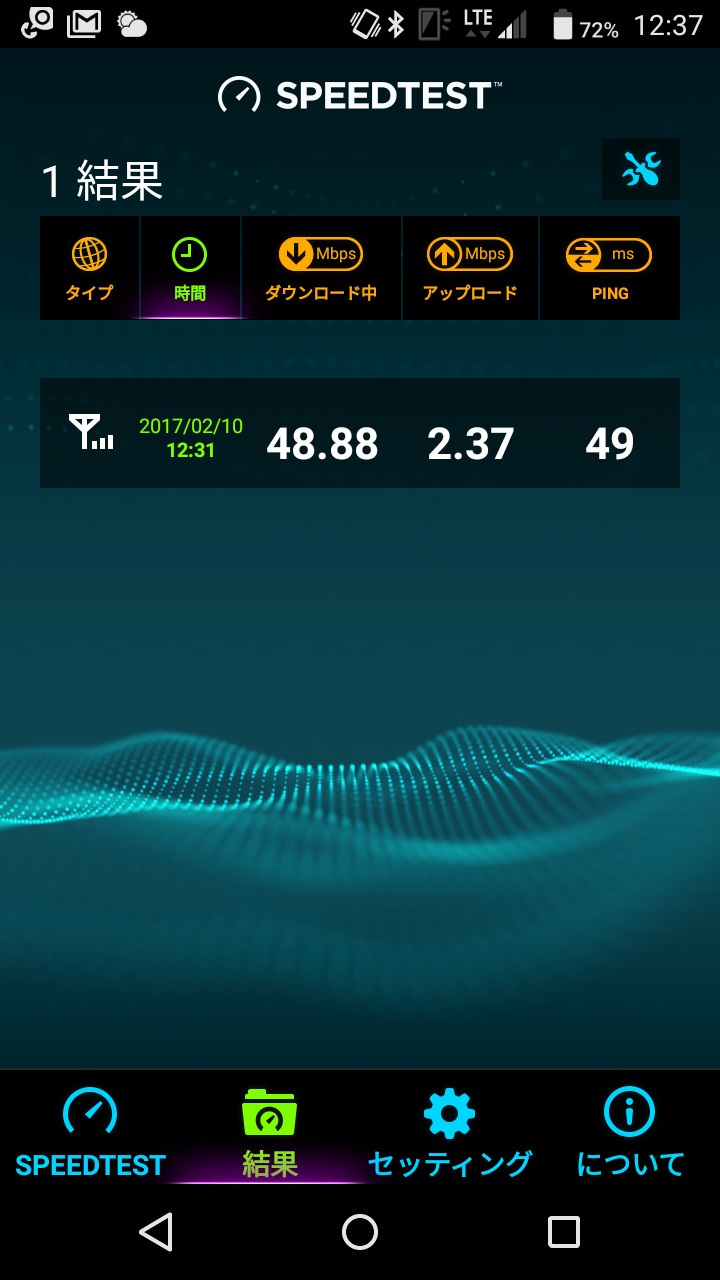720x1280 pixels.
Task: Go to the セッティング tab
Action: (x=450, y=1134)
